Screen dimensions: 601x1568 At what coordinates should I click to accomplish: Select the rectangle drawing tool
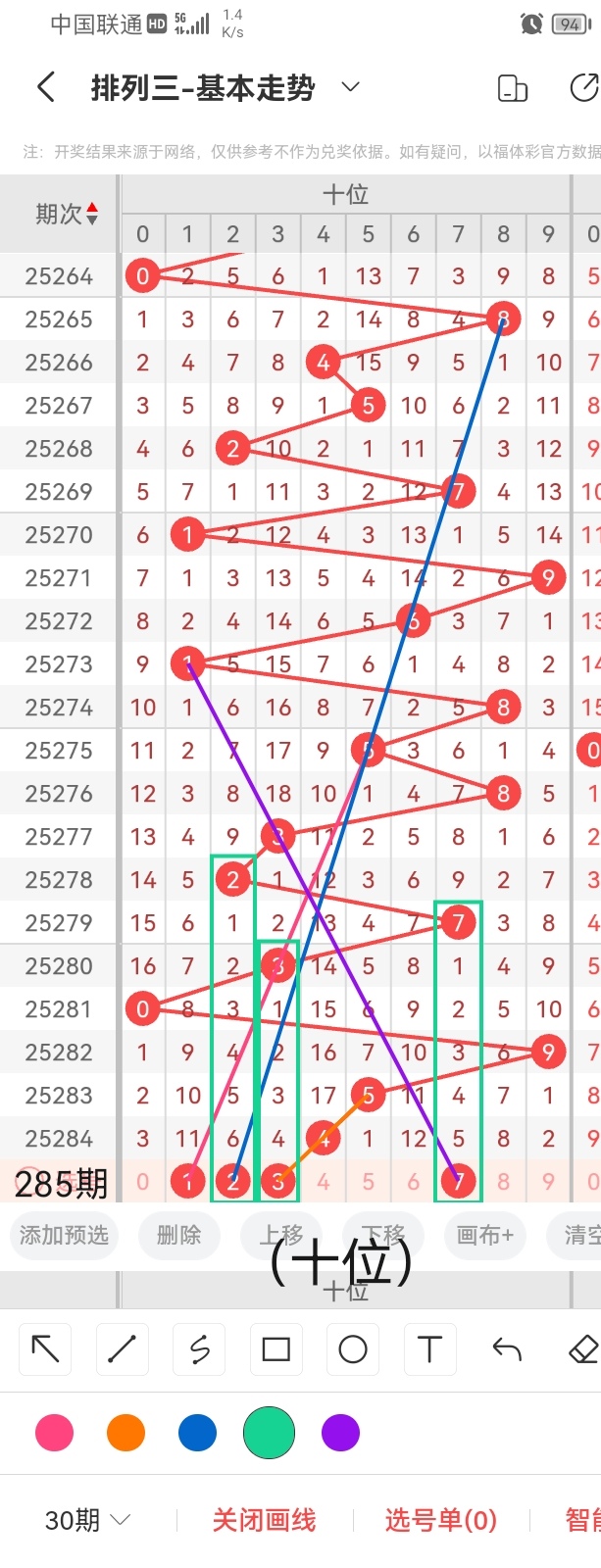275,1349
